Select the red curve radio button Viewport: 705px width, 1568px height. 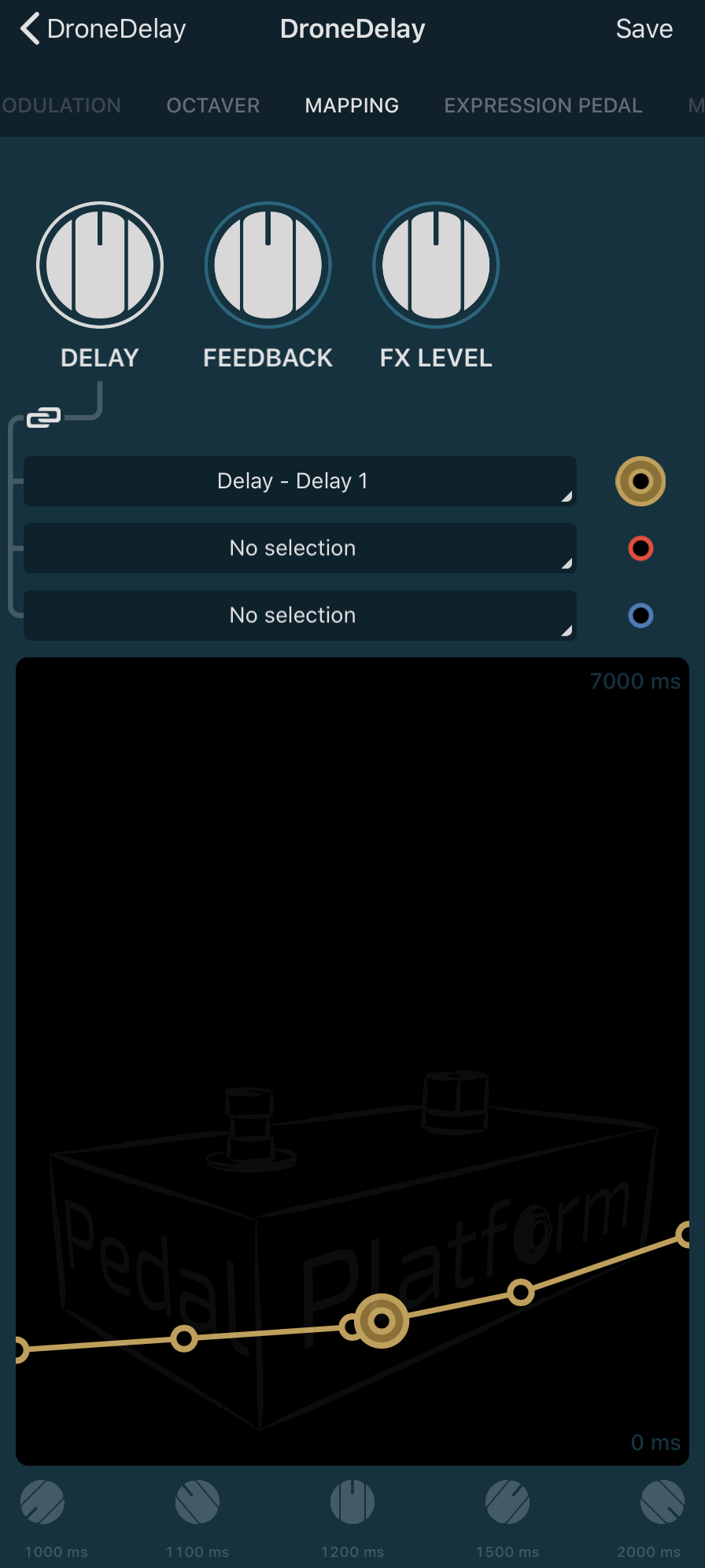pos(640,548)
